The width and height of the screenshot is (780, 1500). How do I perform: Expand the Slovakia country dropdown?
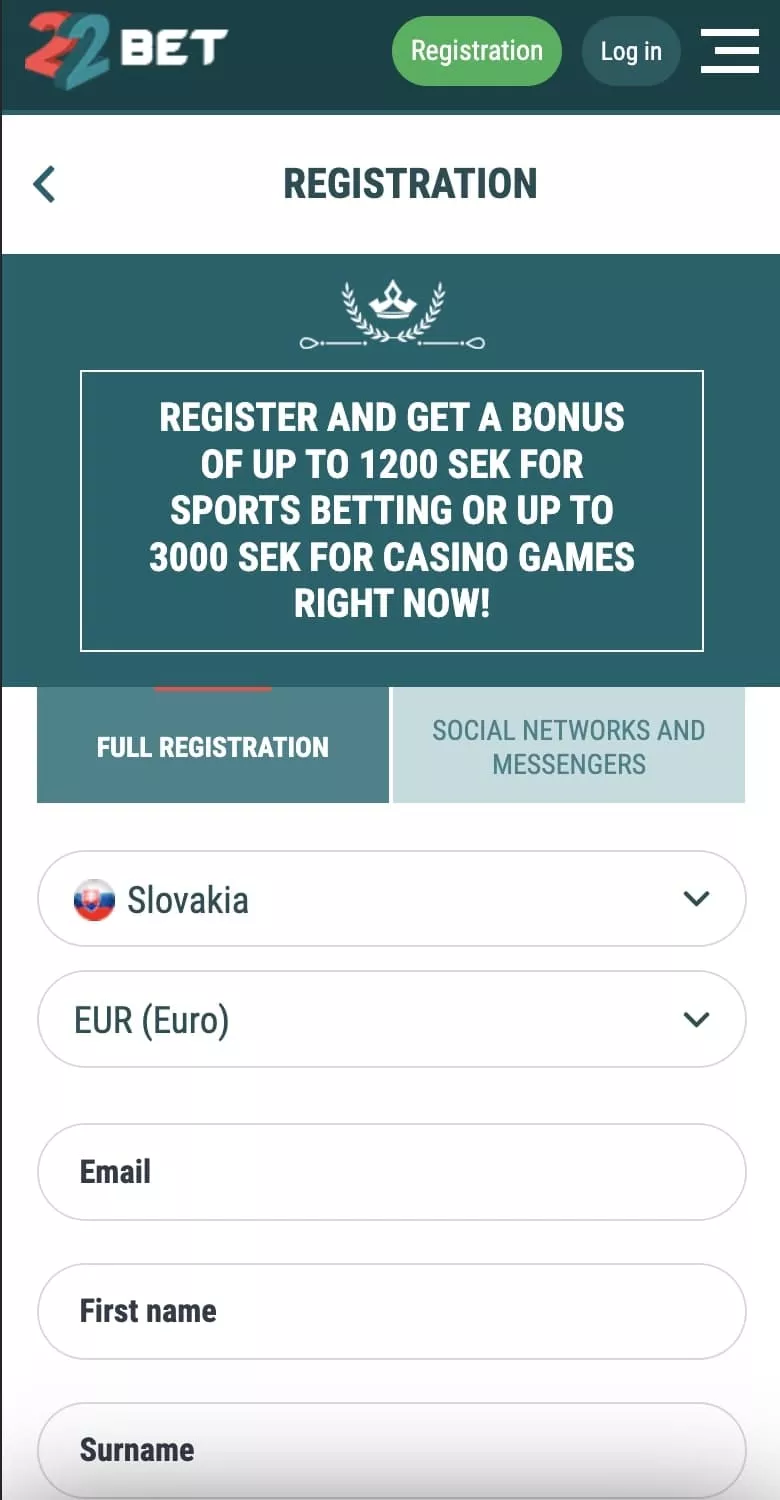click(391, 899)
